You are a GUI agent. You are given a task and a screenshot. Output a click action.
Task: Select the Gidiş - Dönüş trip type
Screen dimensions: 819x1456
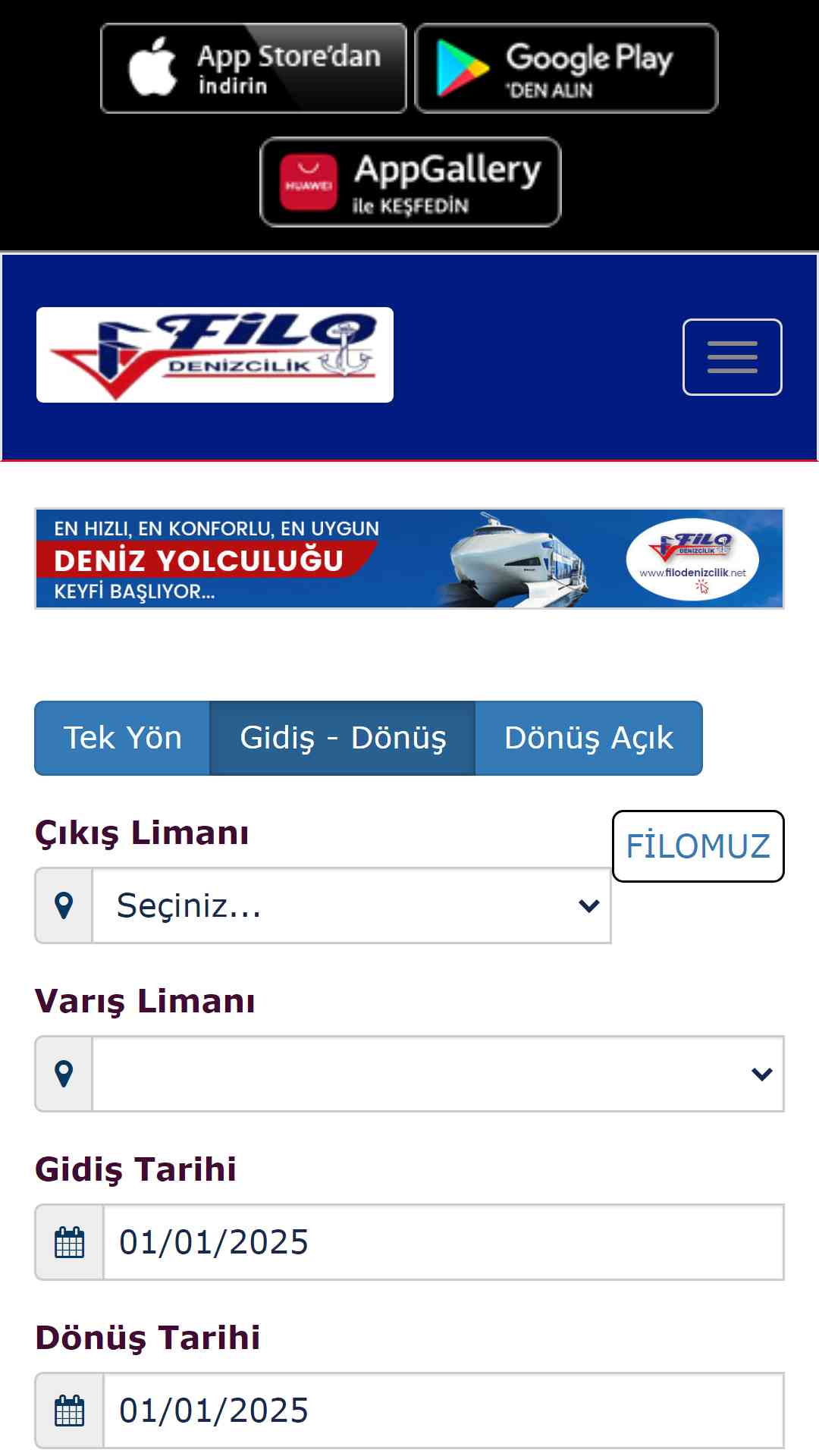pos(343,738)
